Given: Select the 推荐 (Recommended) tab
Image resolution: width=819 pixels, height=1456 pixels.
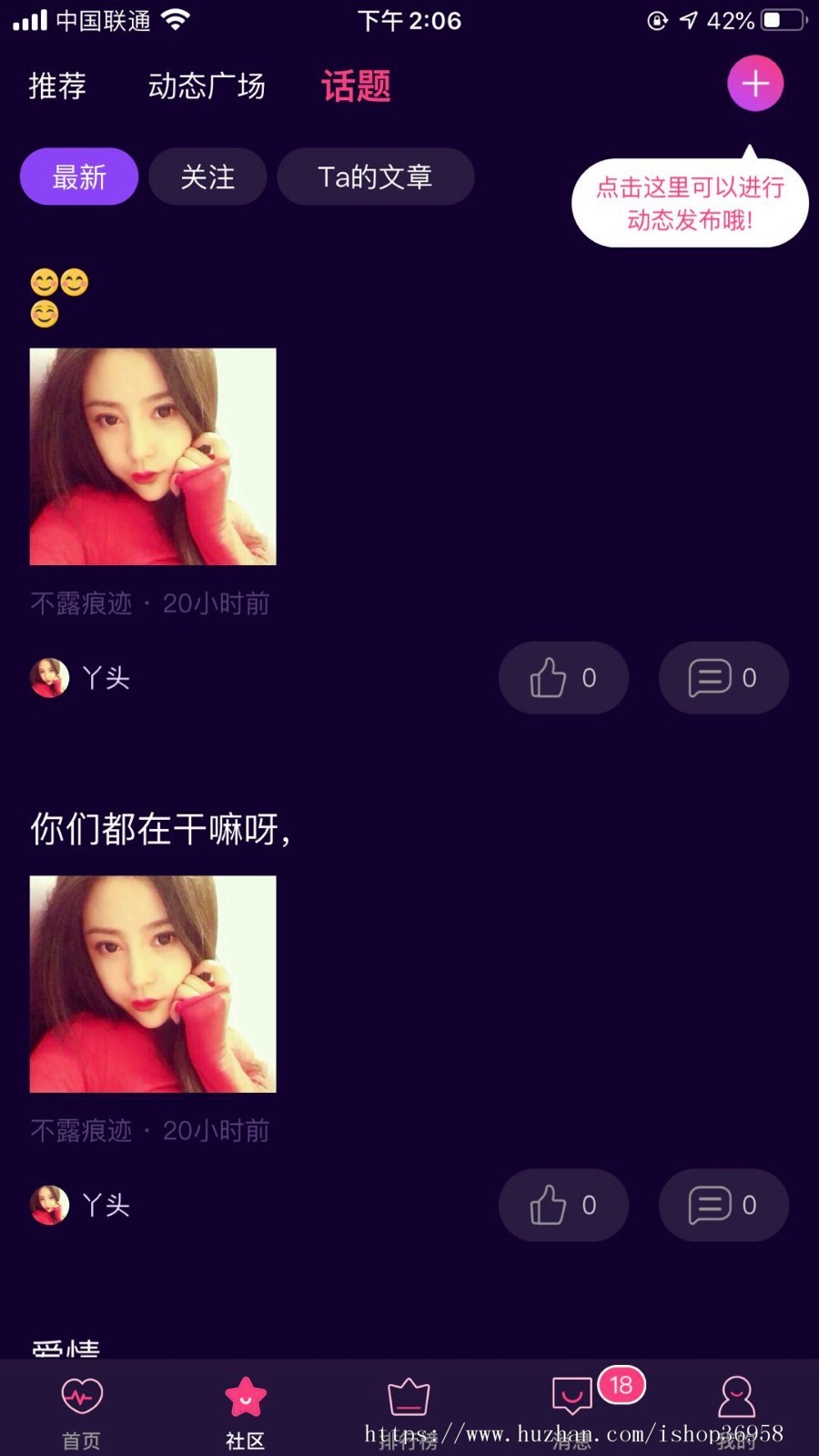Looking at the screenshot, I should [56, 86].
